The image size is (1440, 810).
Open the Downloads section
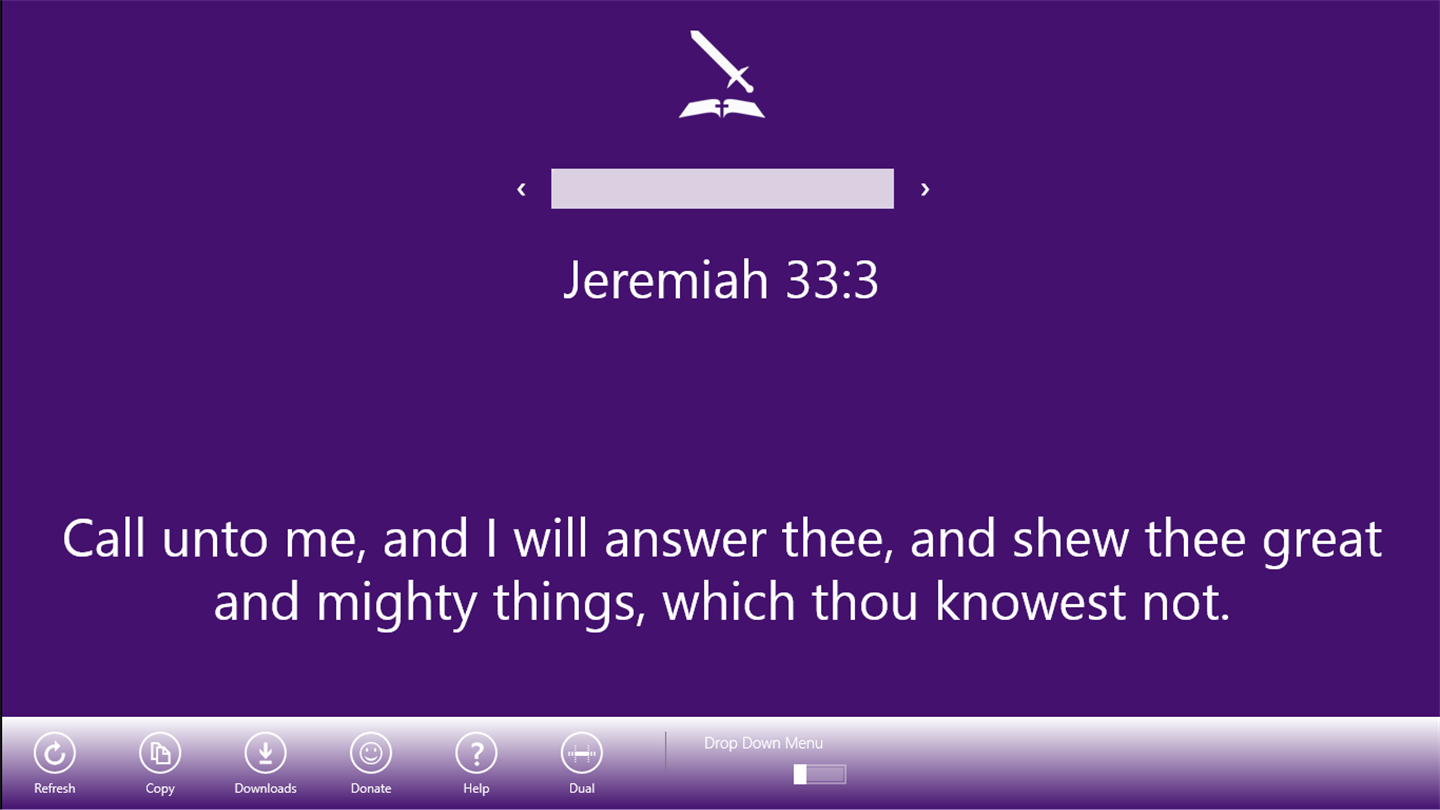(x=265, y=754)
